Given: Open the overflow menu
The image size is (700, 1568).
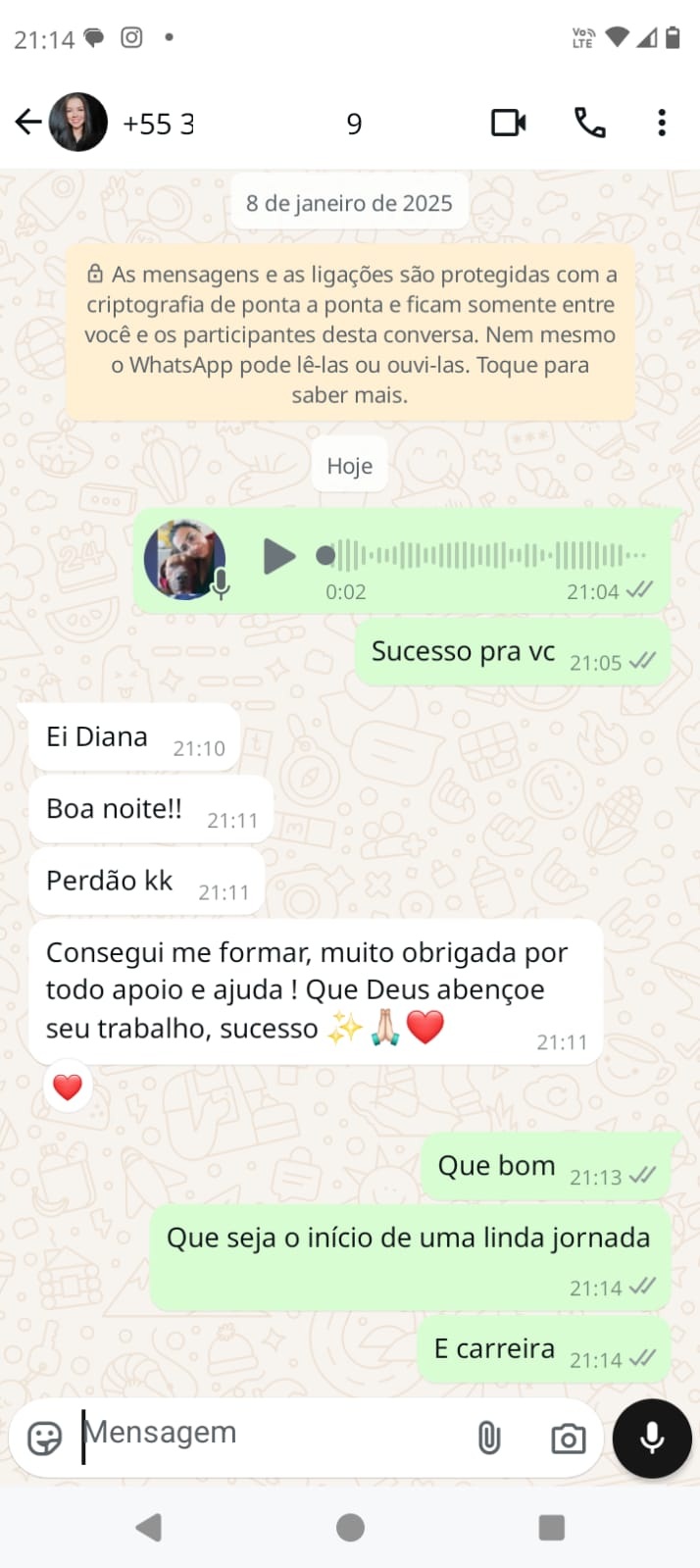Looking at the screenshot, I should [x=662, y=123].
